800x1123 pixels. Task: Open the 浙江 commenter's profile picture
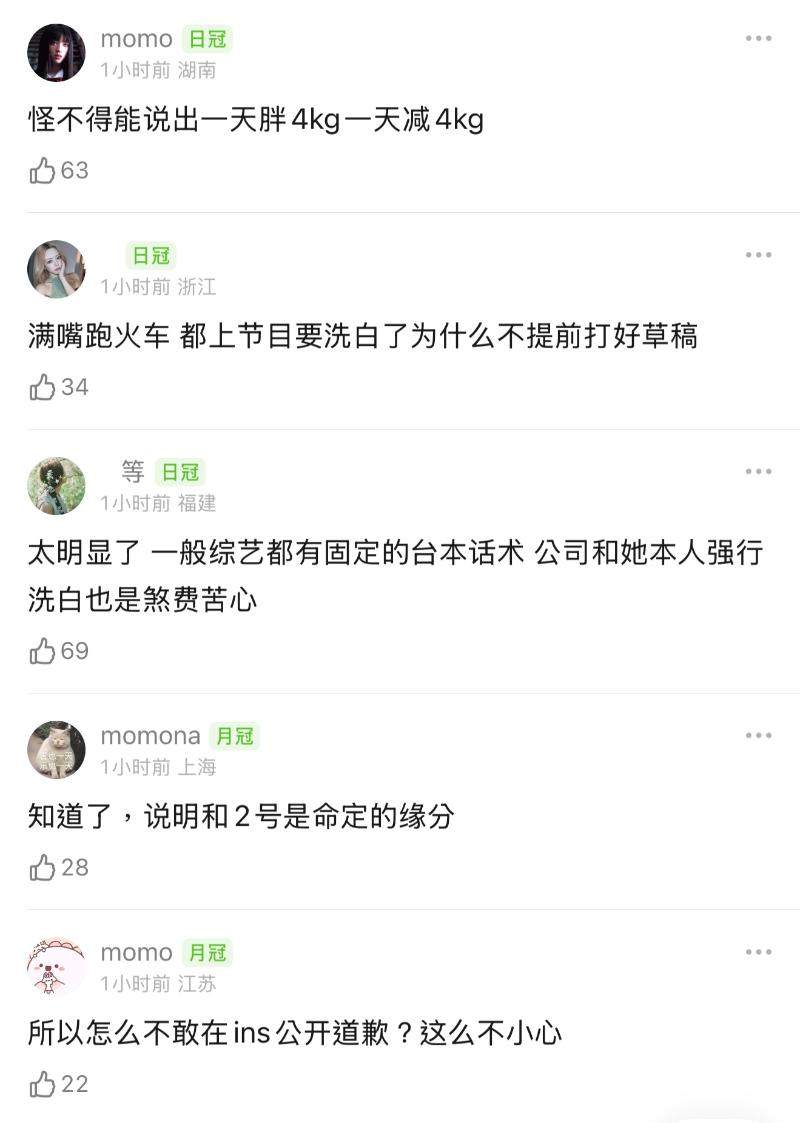click(56, 269)
